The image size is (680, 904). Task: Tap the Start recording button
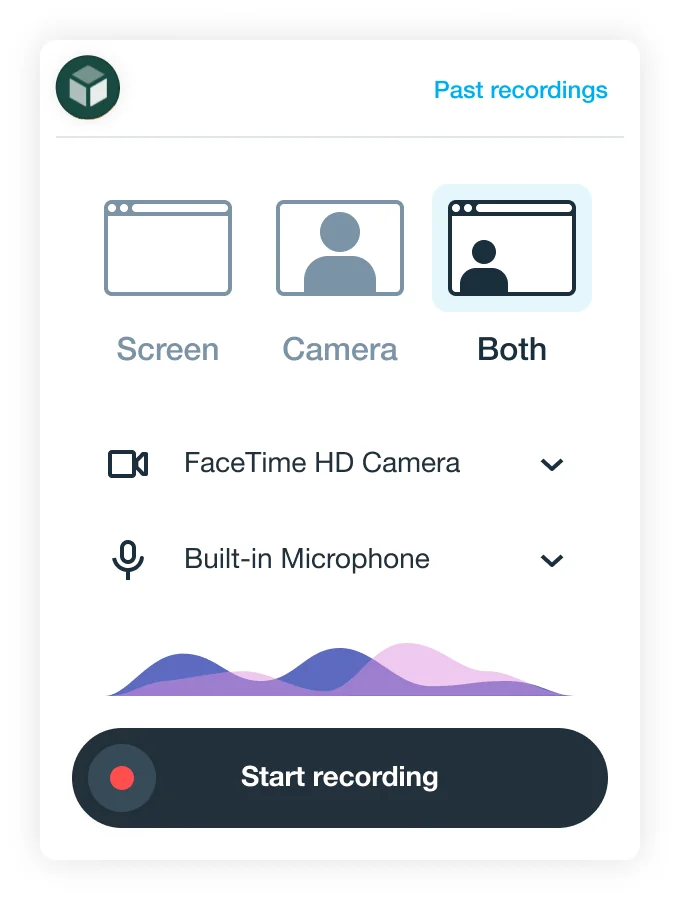coord(340,777)
